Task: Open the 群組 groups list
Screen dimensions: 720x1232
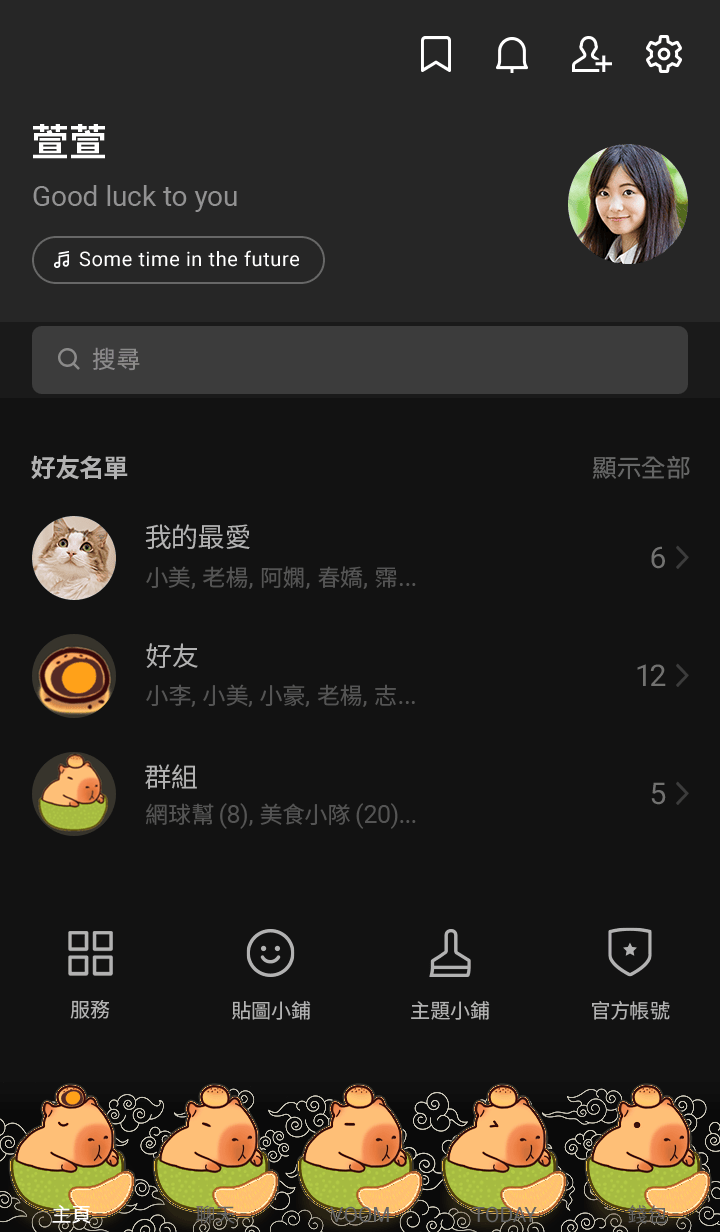Action: (x=360, y=794)
